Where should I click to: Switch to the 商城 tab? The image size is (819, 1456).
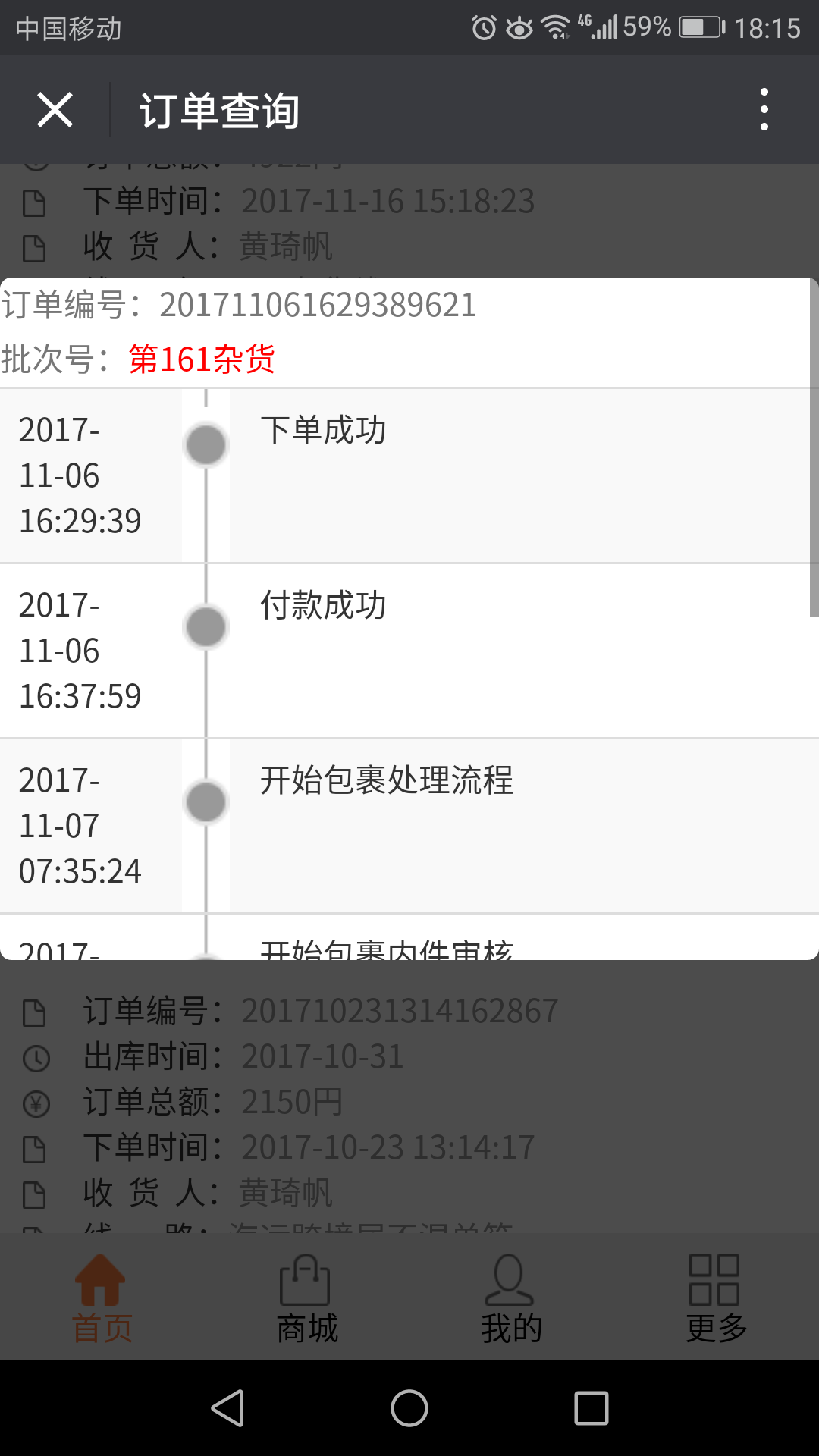click(307, 1298)
